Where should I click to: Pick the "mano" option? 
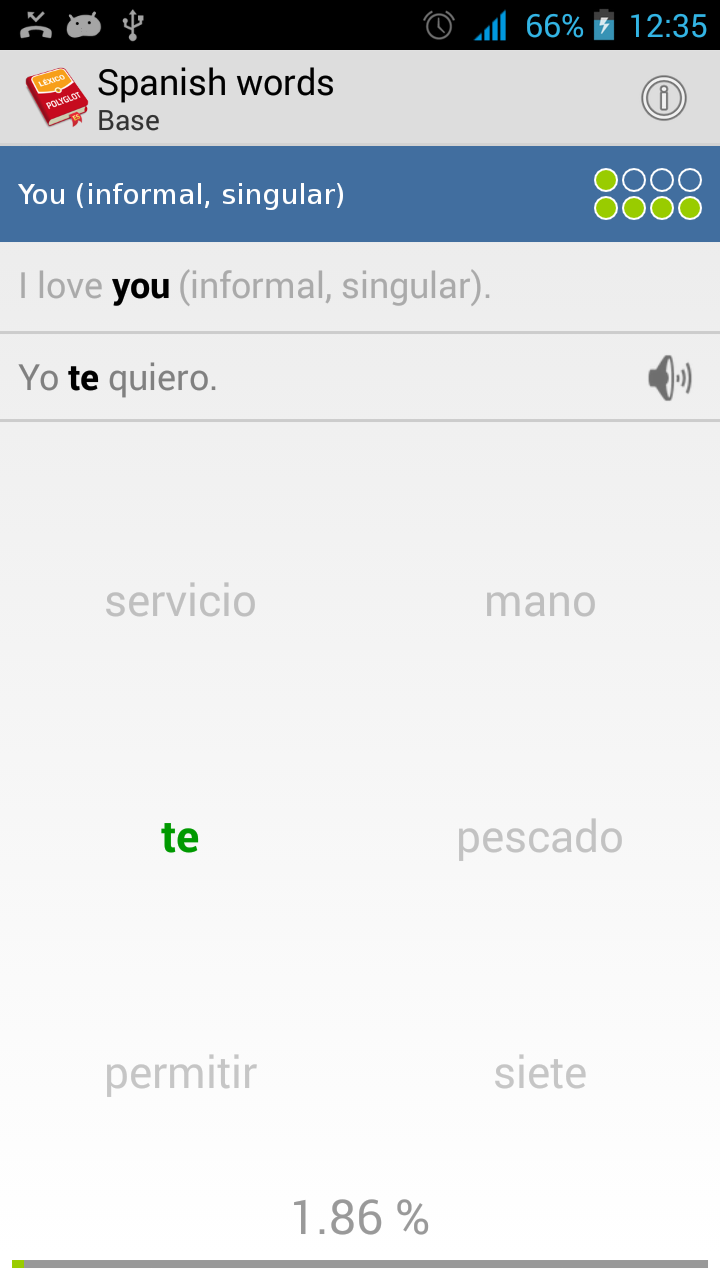(x=540, y=601)
